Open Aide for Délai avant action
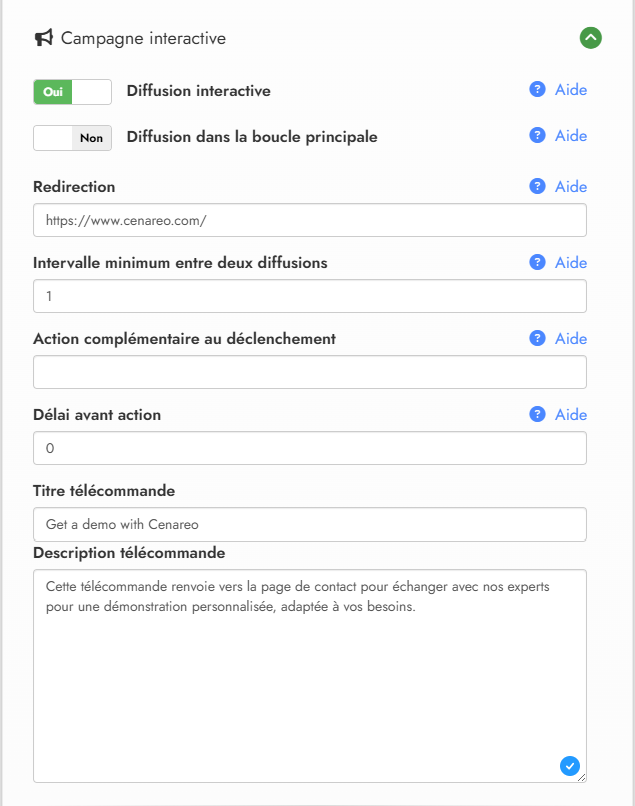The height and width of the screenshot is (806, 635). [x=558, y=415]
